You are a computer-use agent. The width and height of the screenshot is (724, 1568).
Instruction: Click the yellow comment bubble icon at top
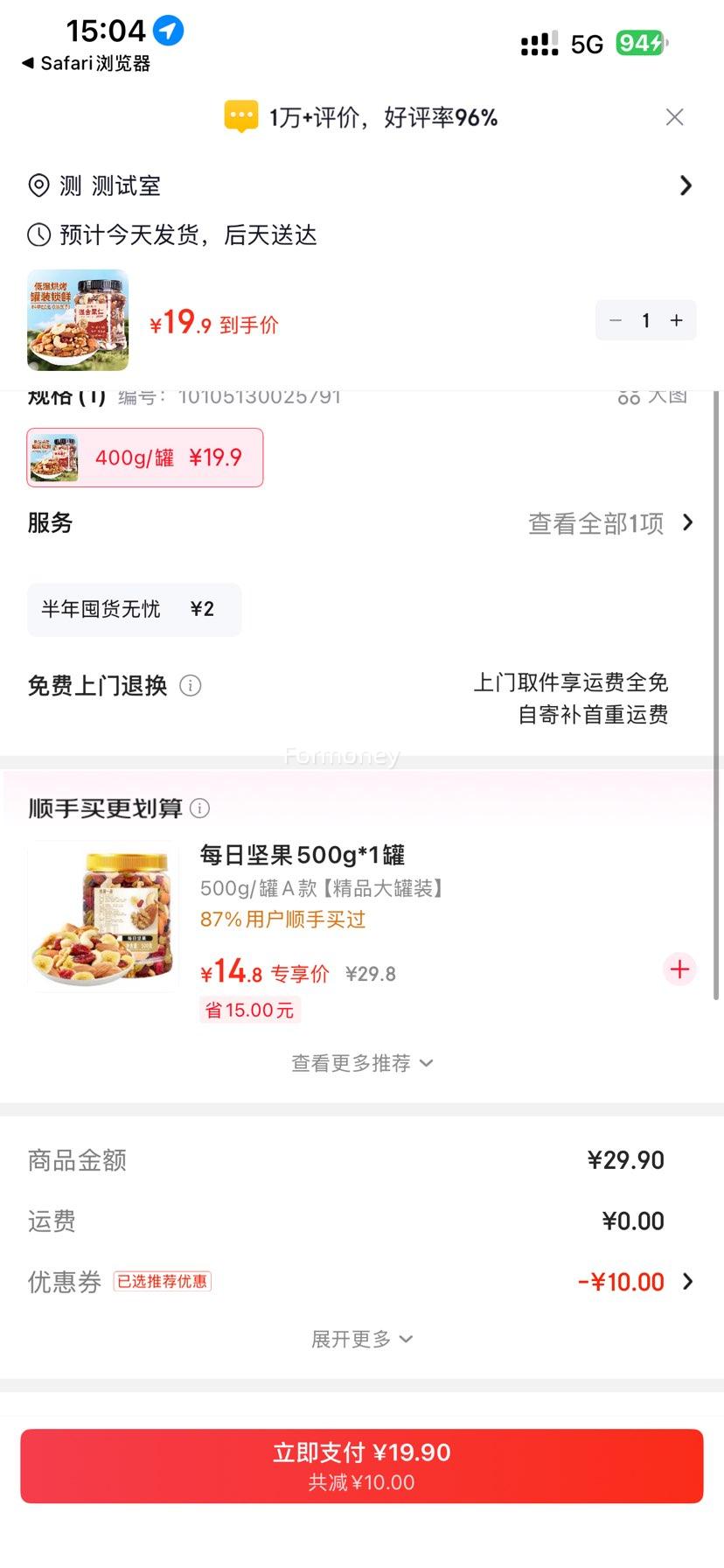[x=240, y=115]
